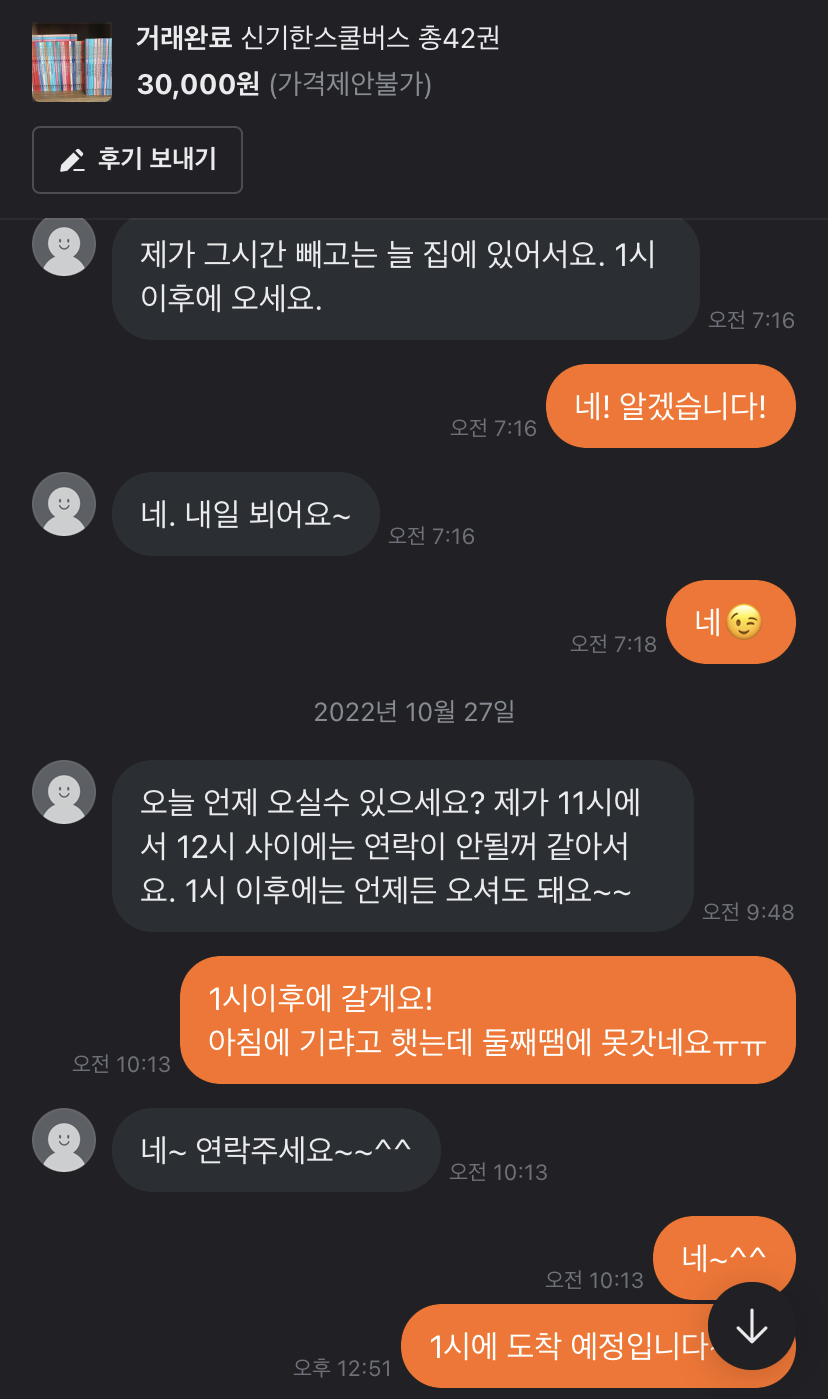Open seller's profile avatar beside 내일 뵈어요

coord(64,504)
